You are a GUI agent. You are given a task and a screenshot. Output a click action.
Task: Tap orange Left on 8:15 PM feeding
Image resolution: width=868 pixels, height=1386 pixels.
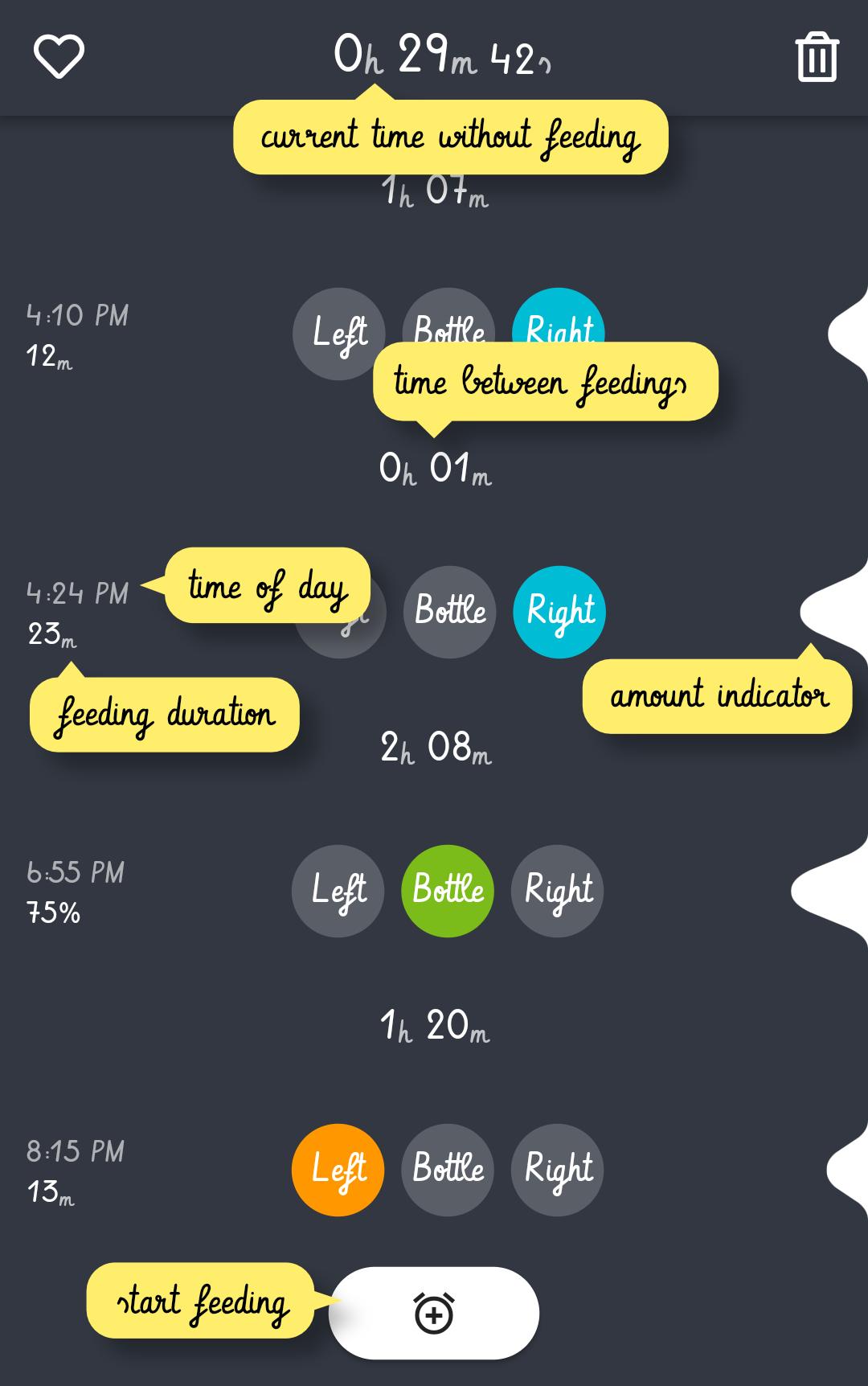[338, 1170]
